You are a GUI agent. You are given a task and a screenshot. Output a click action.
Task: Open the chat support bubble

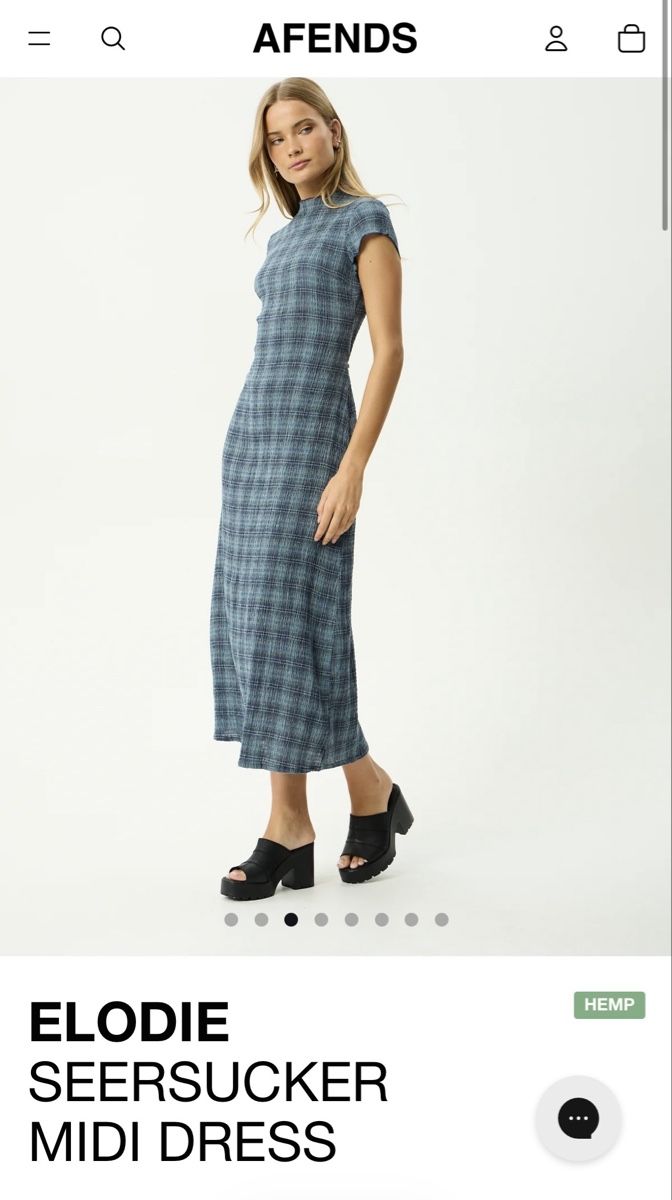578,1118
